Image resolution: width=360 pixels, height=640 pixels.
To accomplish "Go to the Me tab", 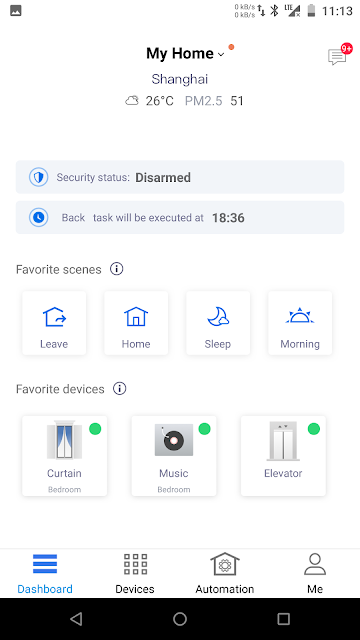I will [x=315, y=573].
